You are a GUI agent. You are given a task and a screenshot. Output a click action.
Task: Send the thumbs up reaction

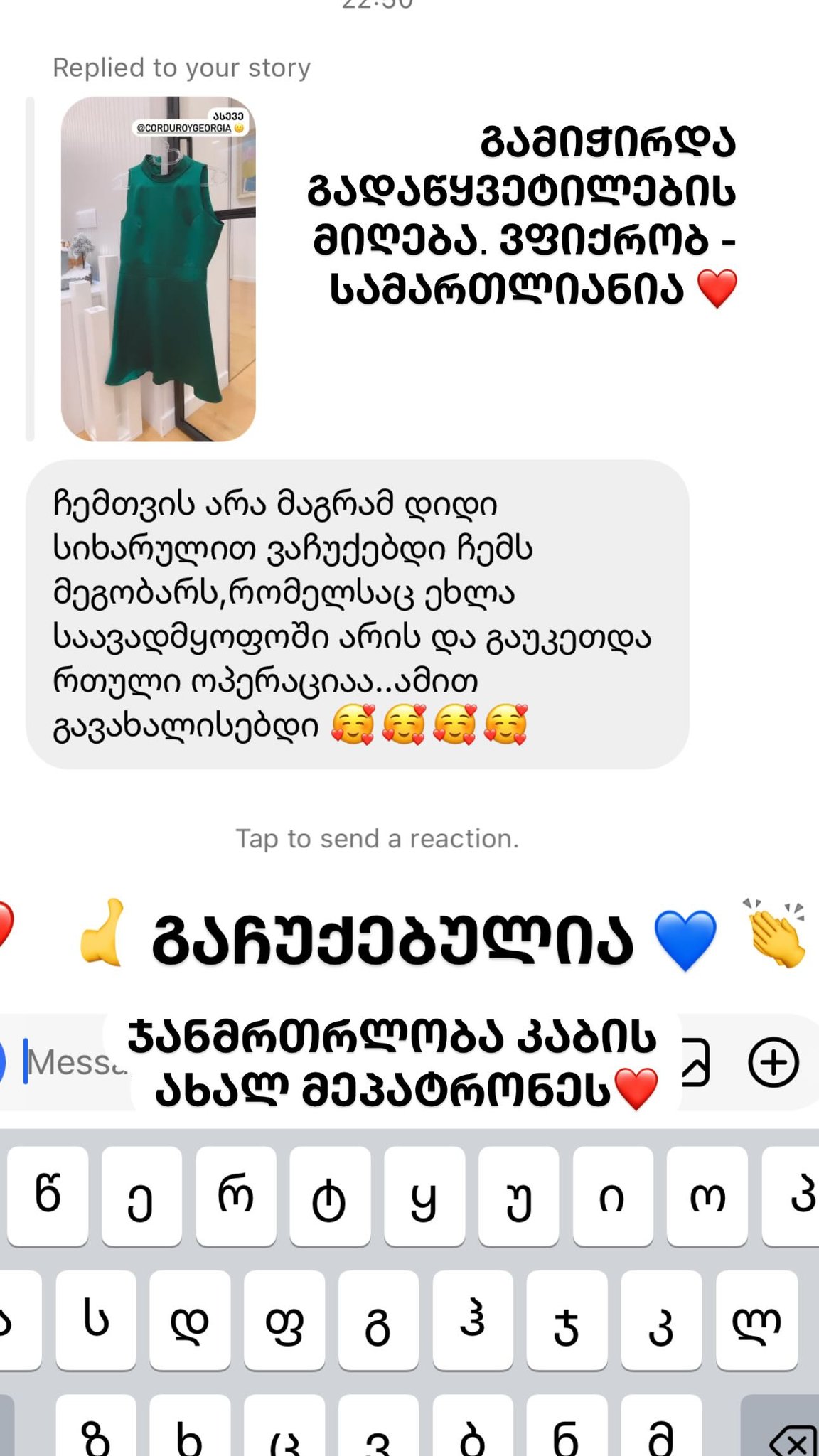point(102,932)
